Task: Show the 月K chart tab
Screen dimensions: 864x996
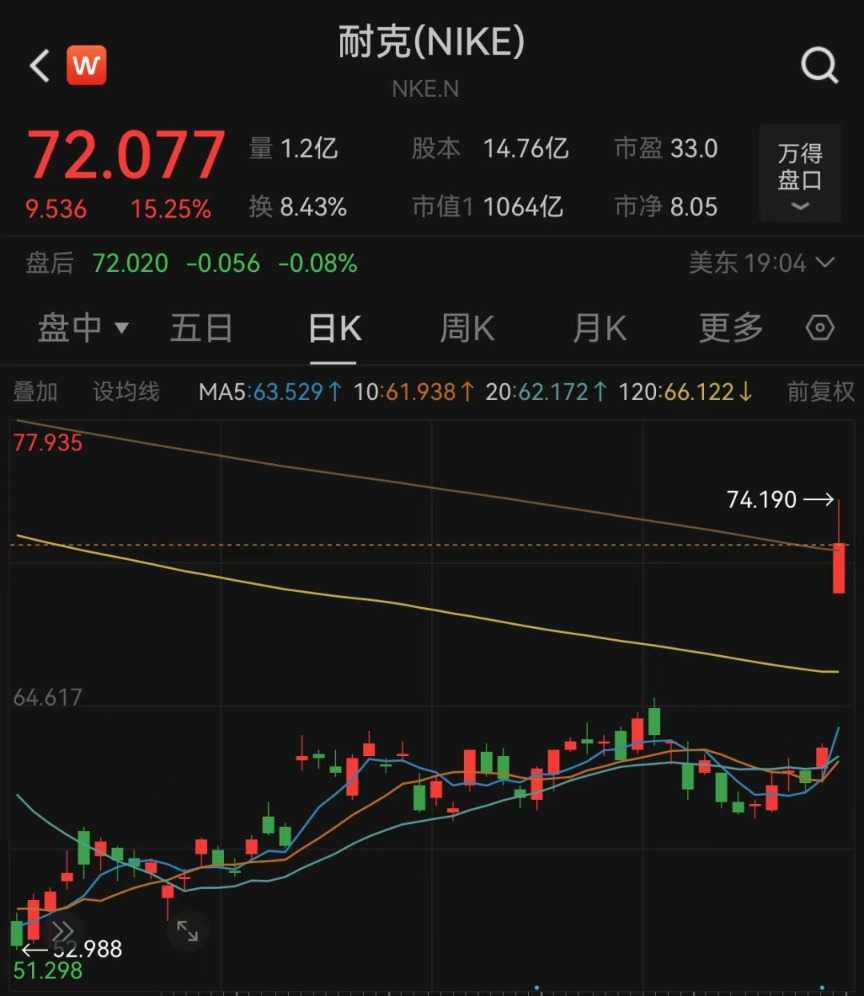Action: pos(599,328)
